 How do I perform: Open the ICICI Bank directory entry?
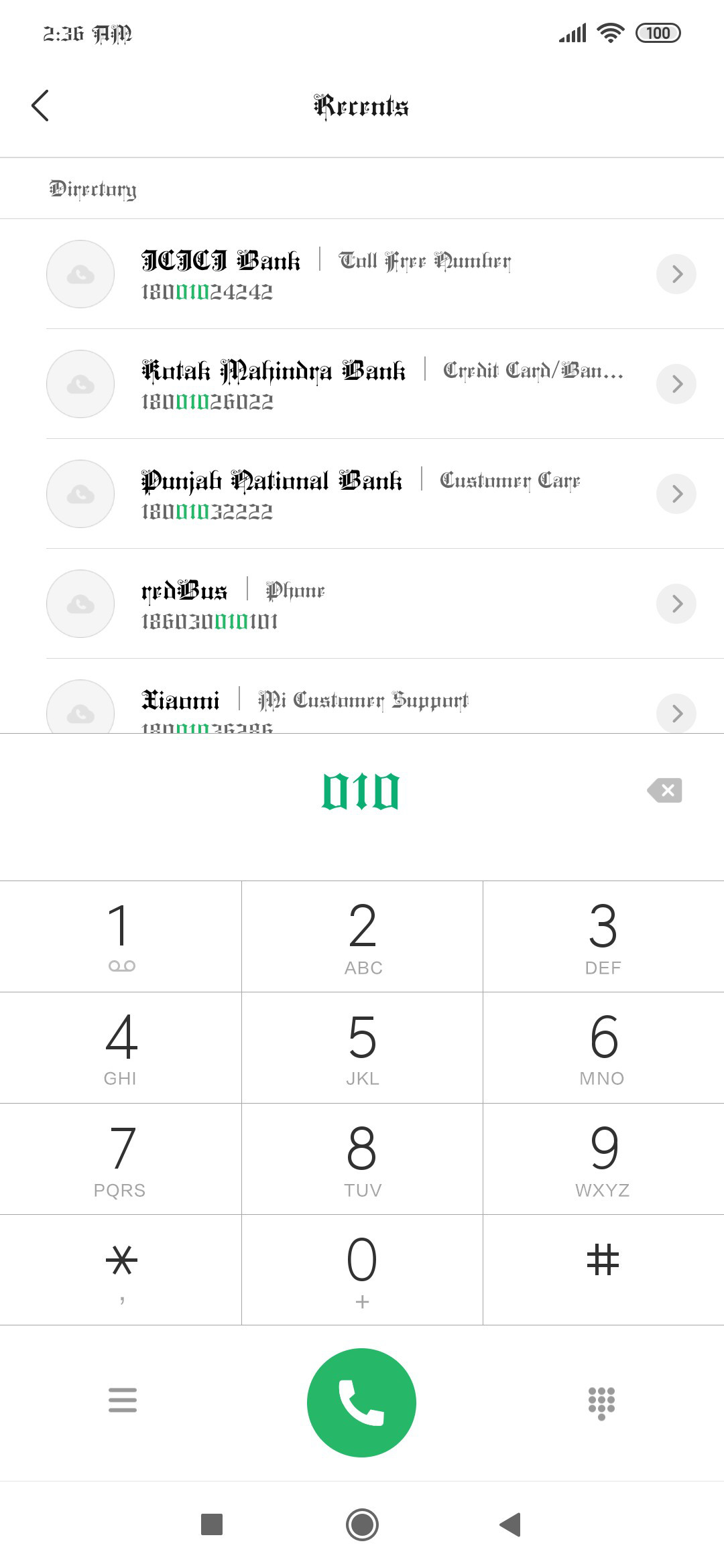(362, 274)
